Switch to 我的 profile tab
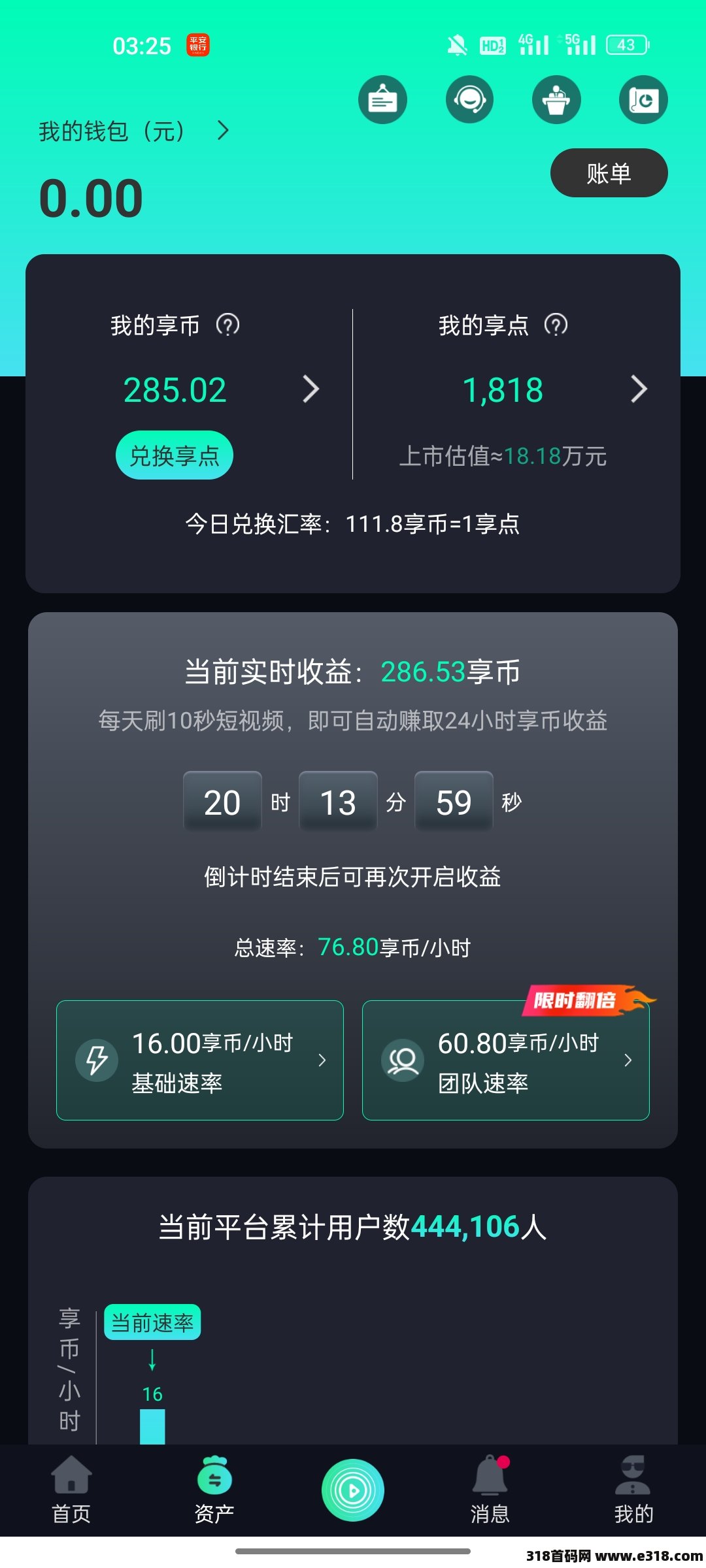Viewport: 706px width, 1568px height. (x=633, y=1491)
